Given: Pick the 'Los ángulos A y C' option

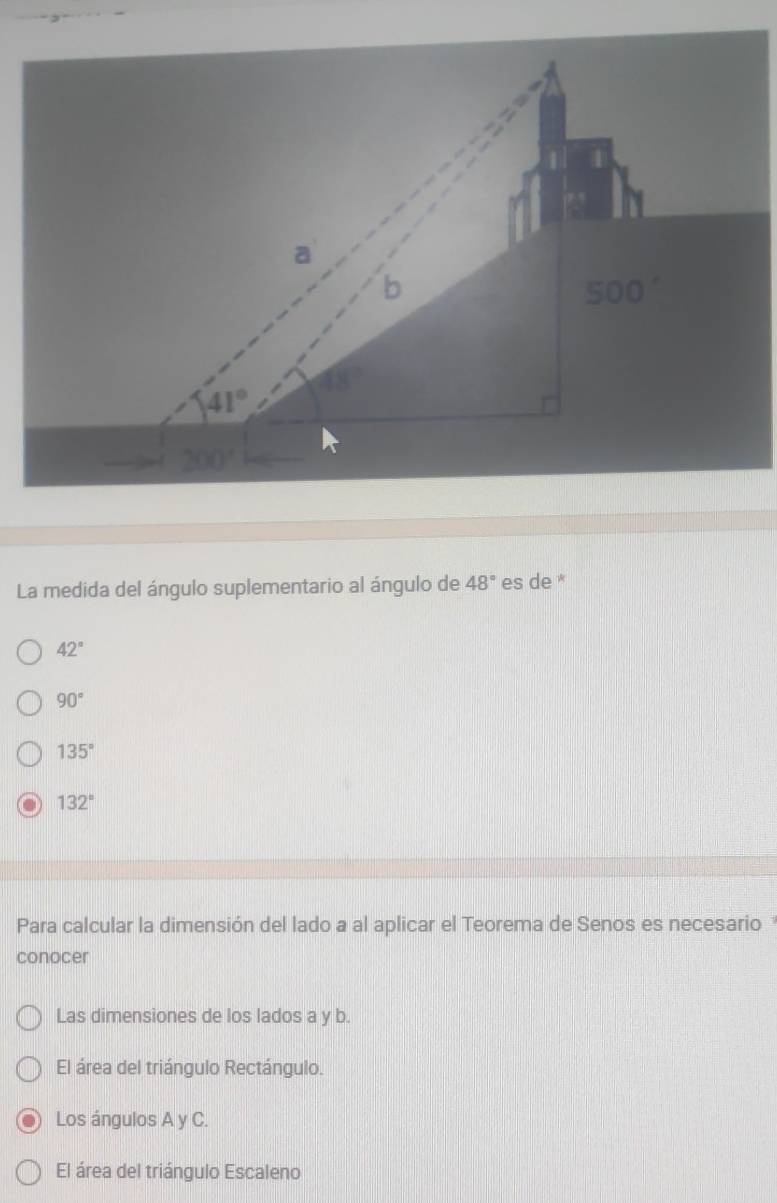Looking at the screenshot, I should pos(32,1119).
